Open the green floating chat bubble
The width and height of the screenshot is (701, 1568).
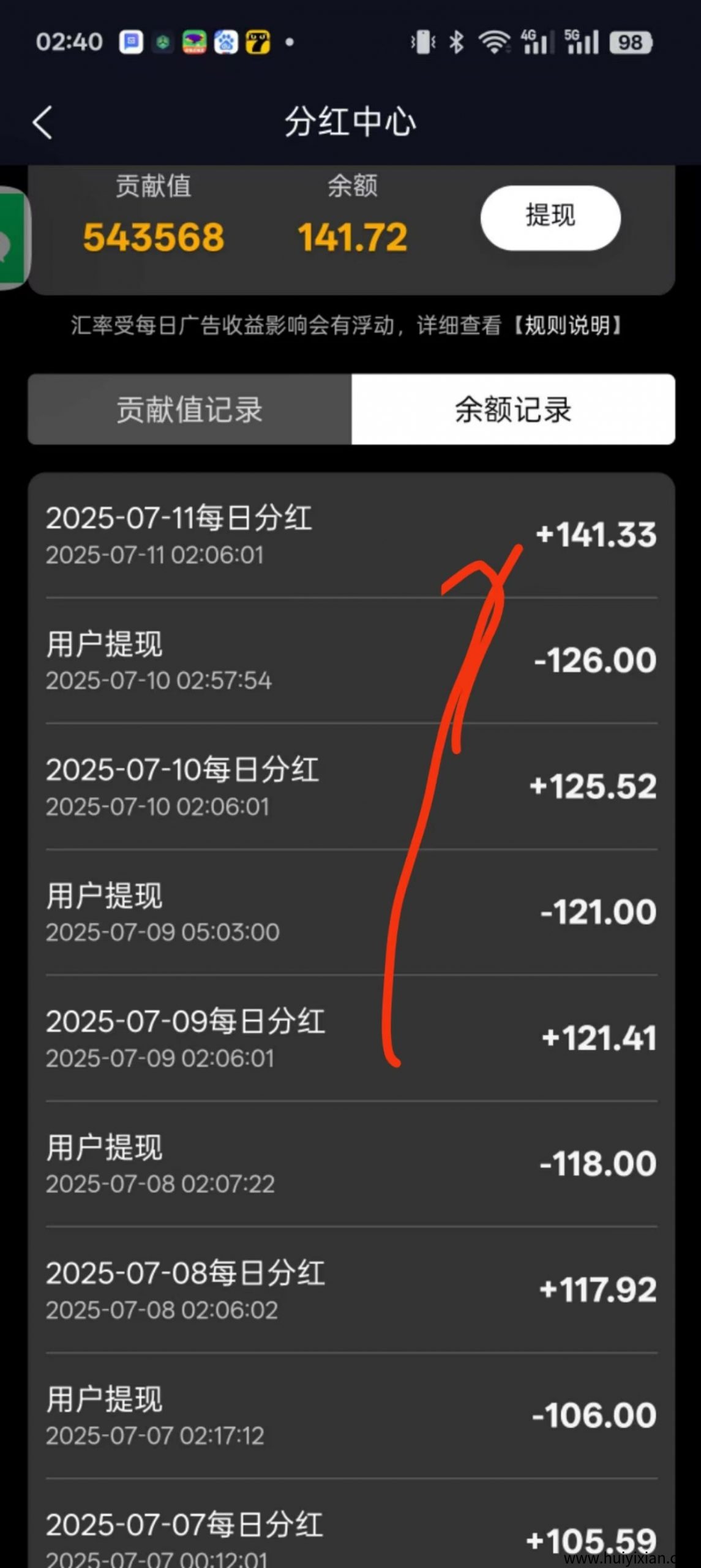coord(11,239)
